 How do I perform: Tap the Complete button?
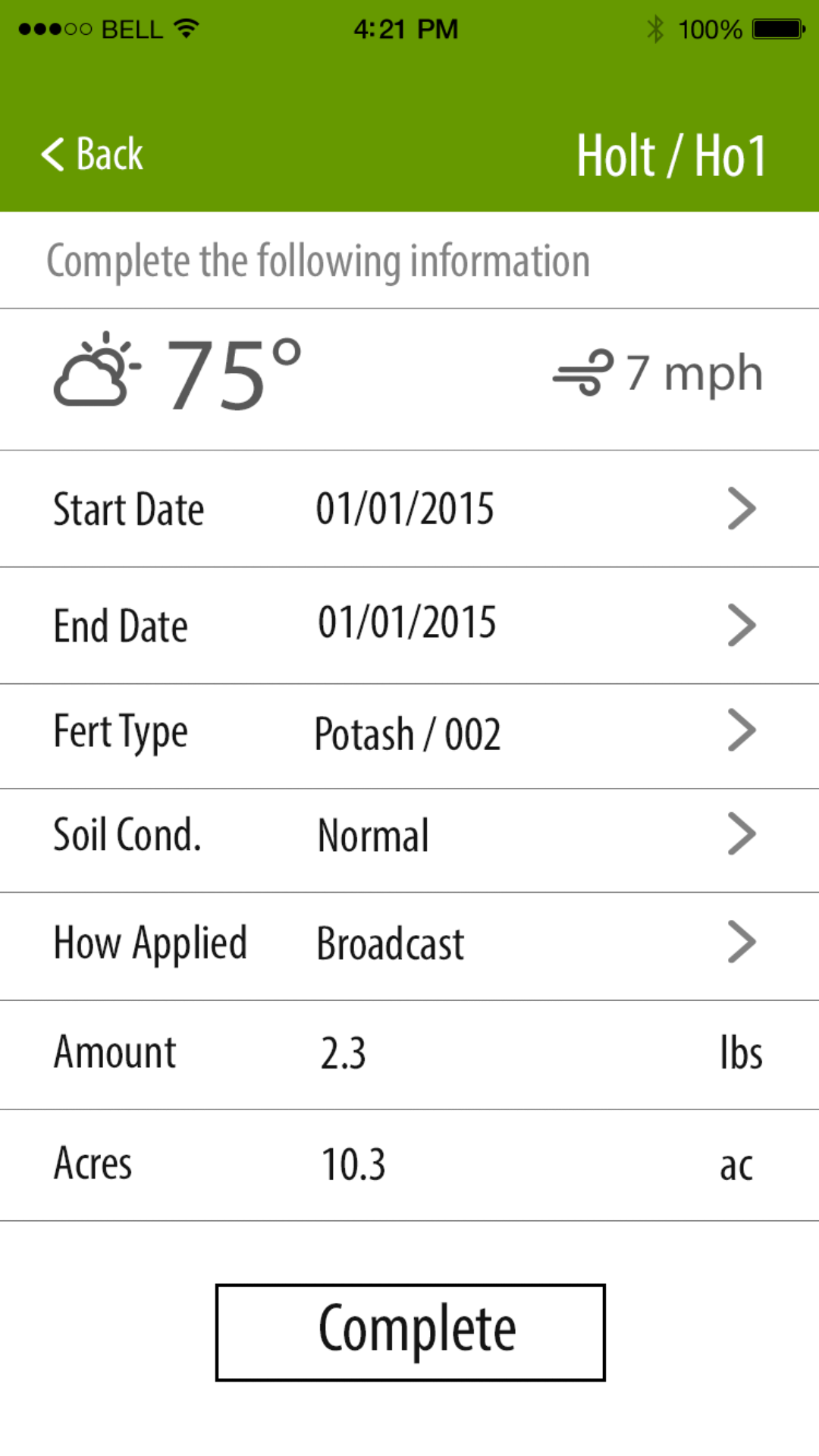click(410, 1332)
